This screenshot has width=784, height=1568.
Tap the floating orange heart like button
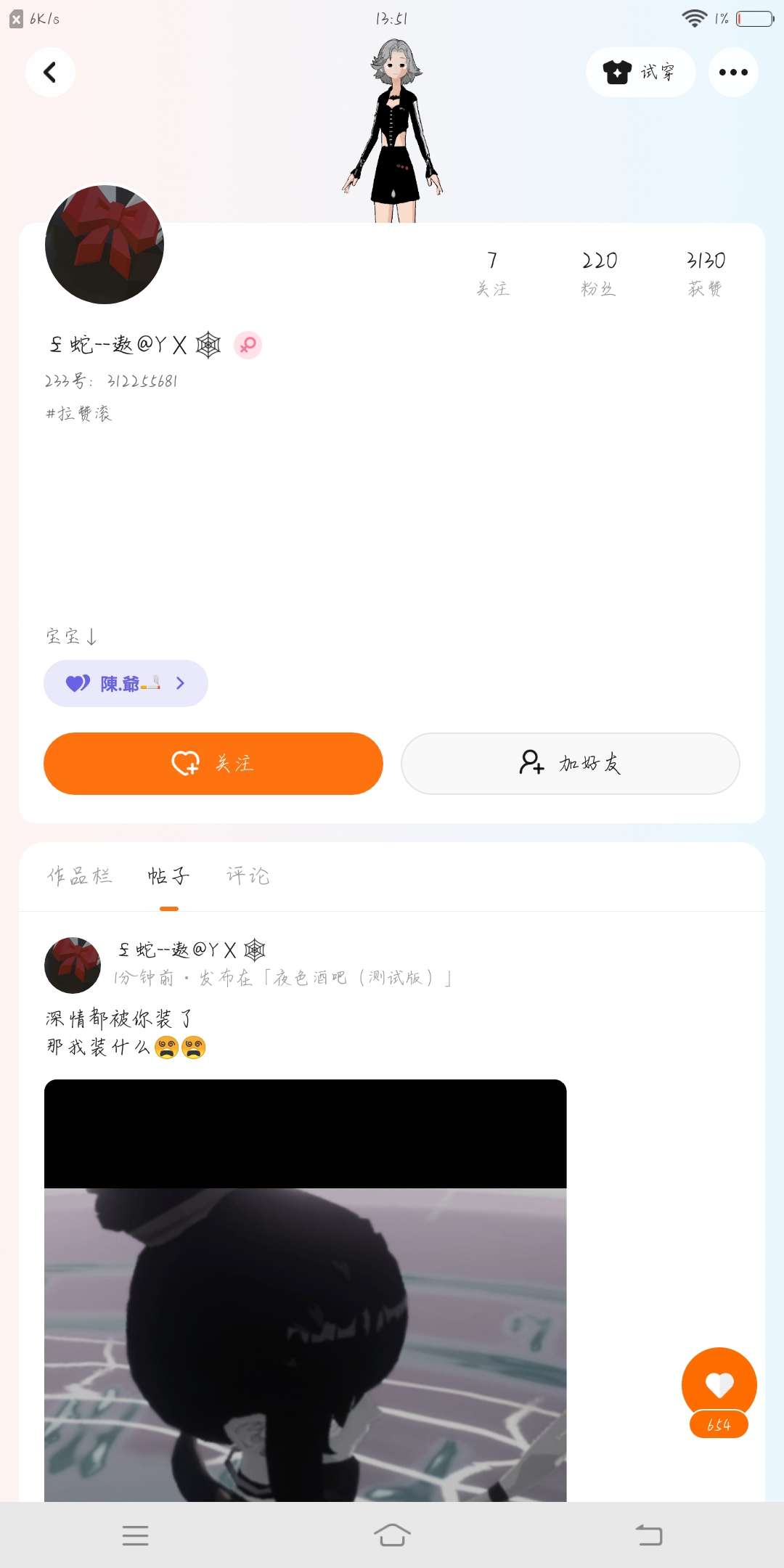coord(719,1385)
